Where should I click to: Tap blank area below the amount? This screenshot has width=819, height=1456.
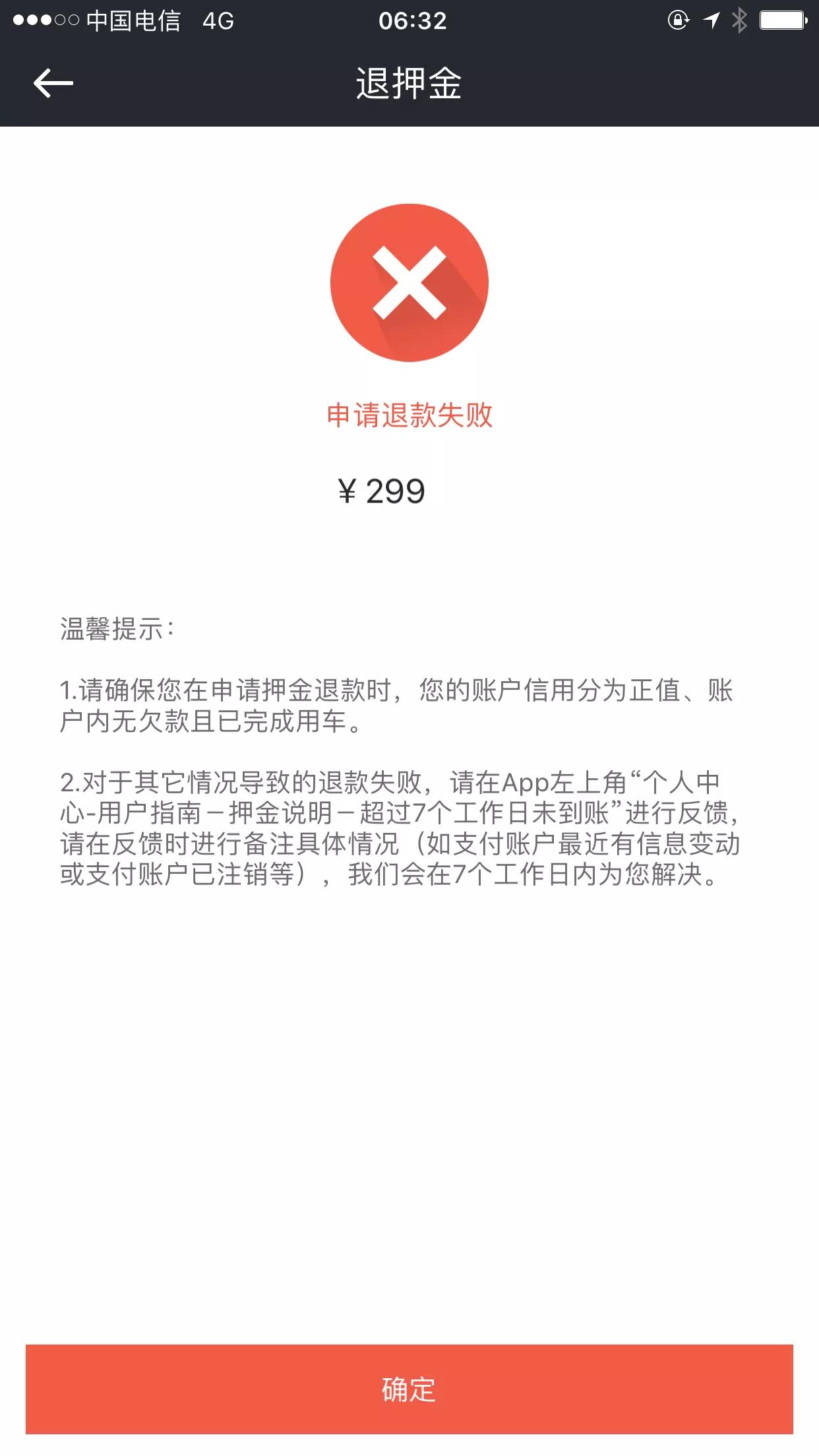[x=409, y=561]
